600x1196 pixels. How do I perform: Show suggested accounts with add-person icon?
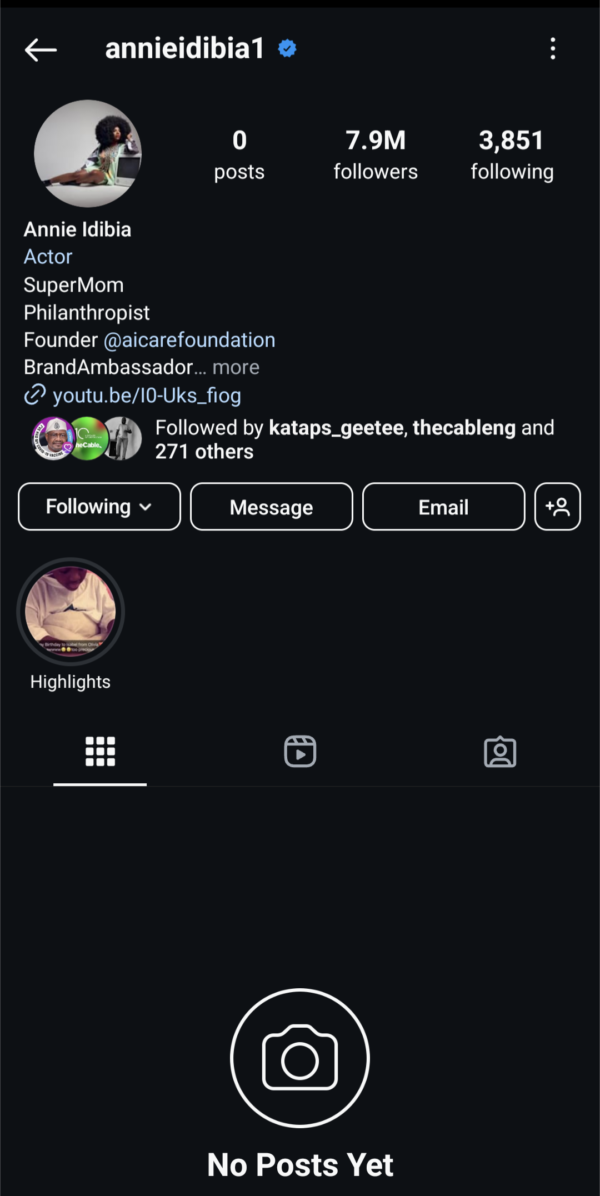tap(557, 507)
